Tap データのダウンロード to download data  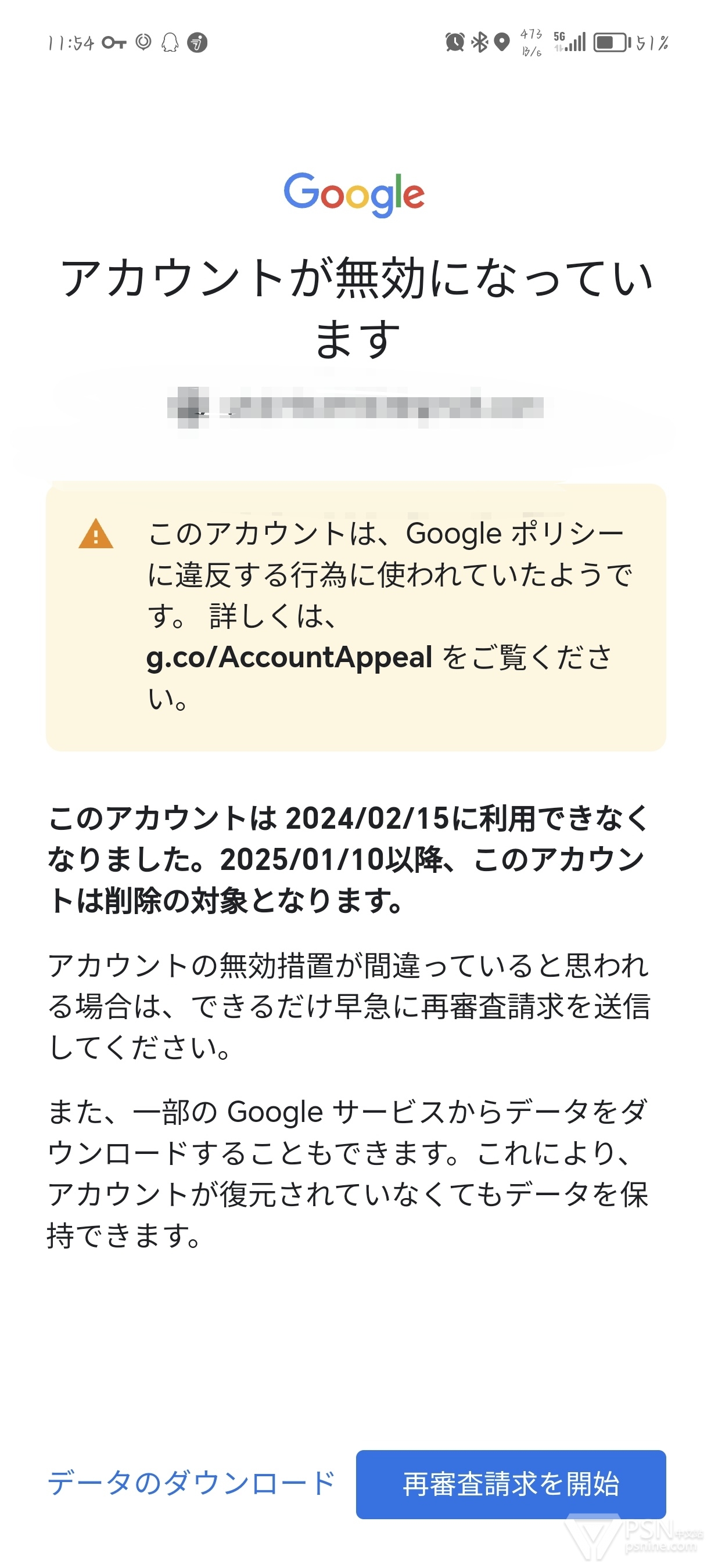tap(192, 1482)
